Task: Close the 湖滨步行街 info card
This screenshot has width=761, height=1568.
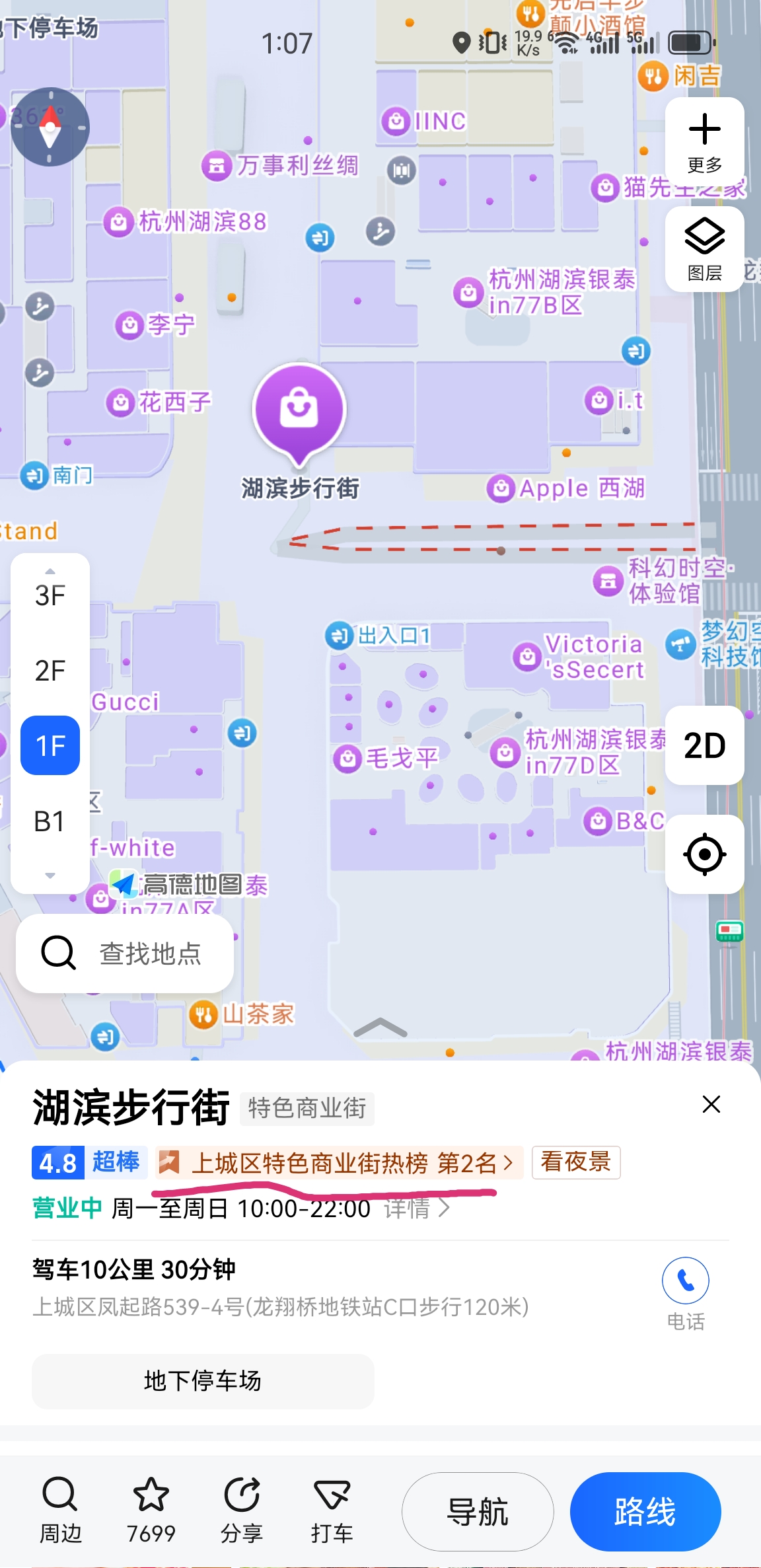Action: (x=711, y=1104)
